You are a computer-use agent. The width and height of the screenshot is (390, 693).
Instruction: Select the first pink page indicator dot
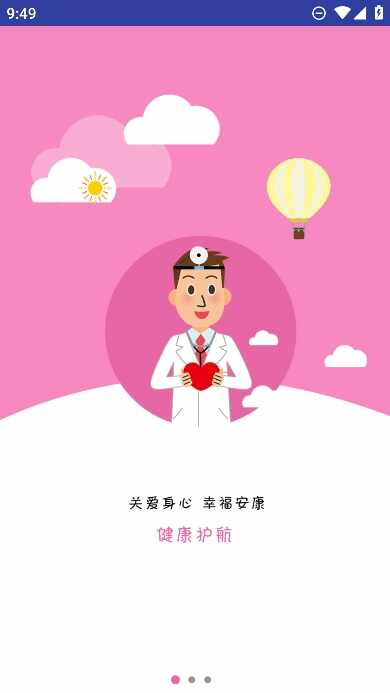pyautogui.click(x=176, y=679)
